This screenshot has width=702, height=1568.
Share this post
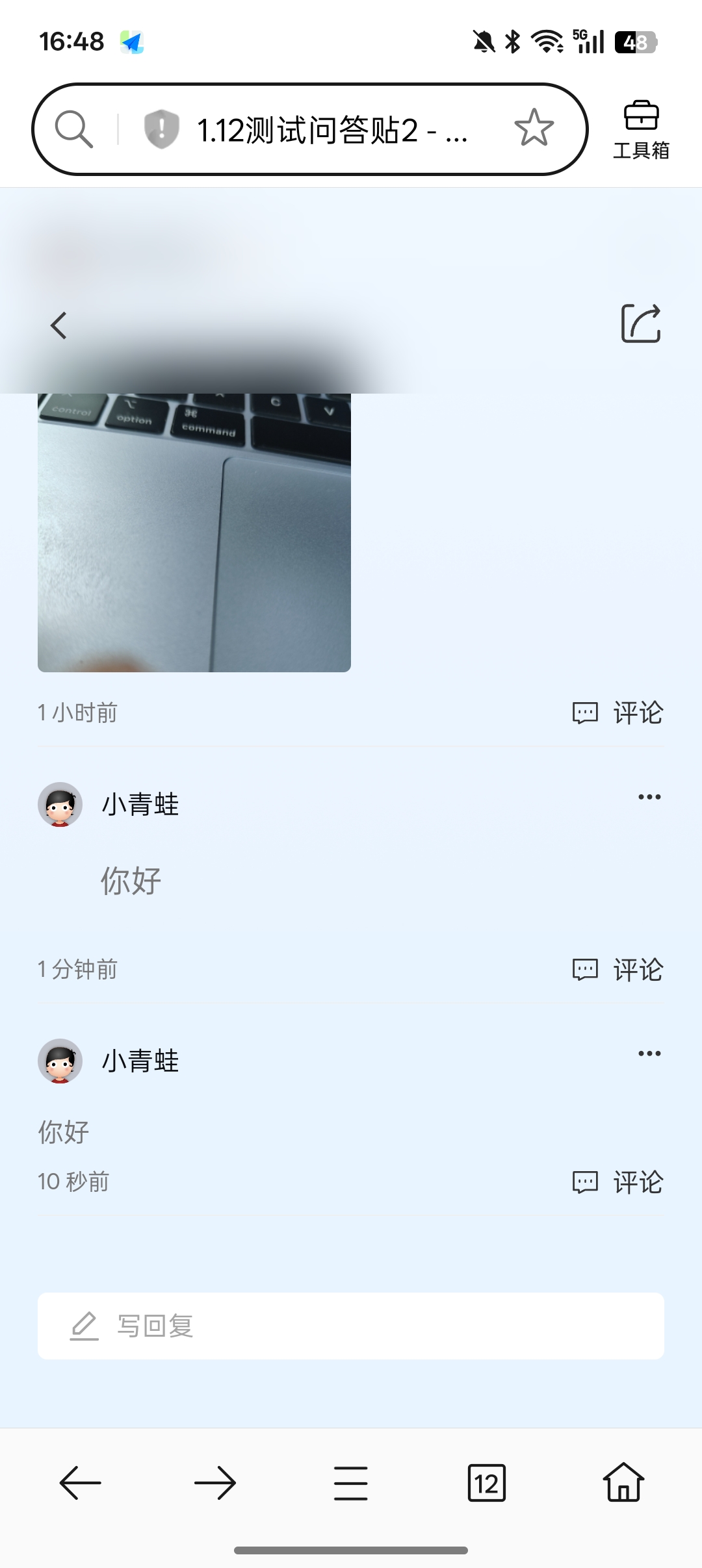click(640, 323)
